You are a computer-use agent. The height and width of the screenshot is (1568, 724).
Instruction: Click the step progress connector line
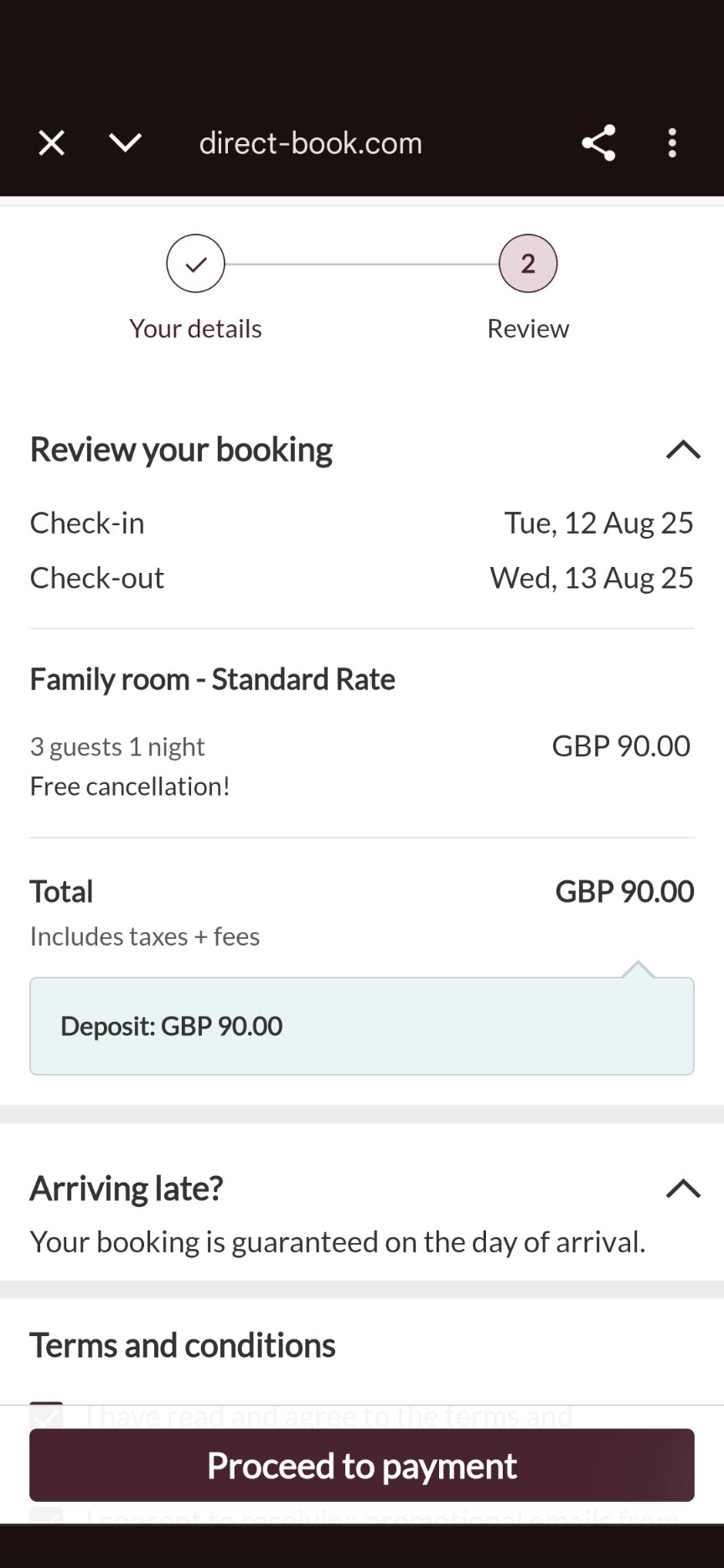click(360, 263)
